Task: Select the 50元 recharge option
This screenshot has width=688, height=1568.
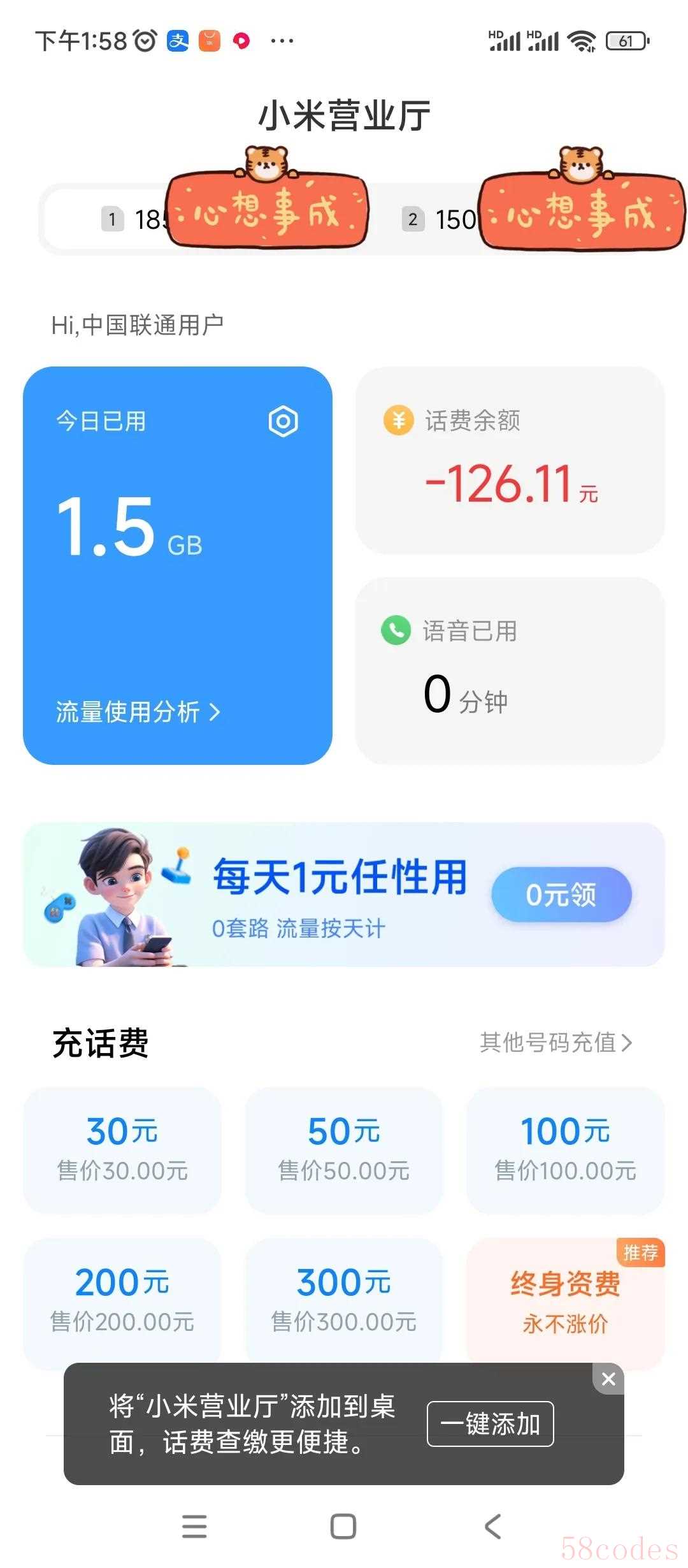Action: click(344, 1149)
